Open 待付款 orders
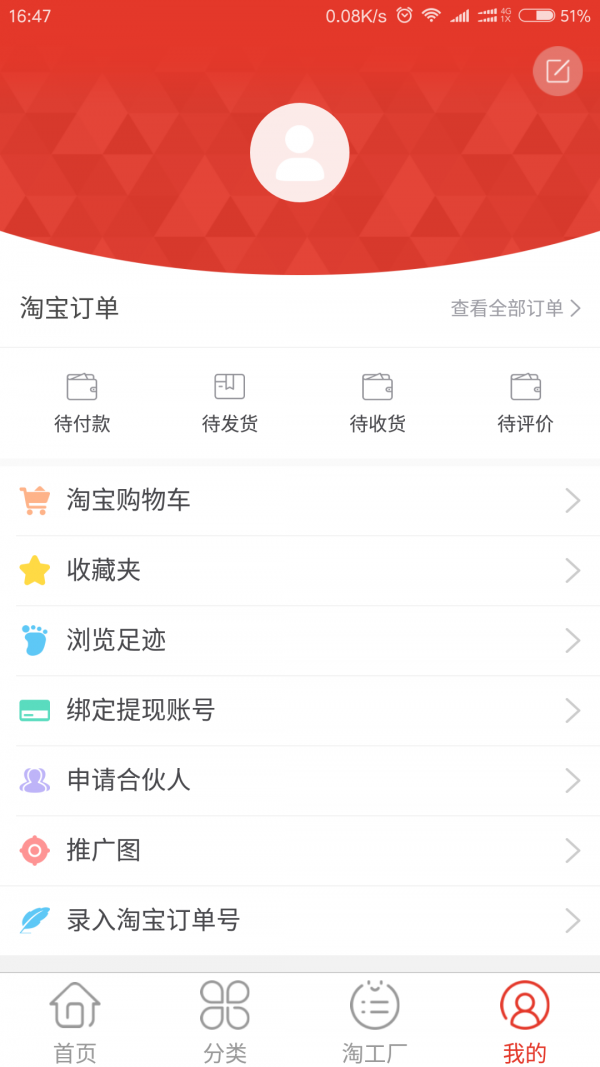This screenshot has width=600, height=1067. [x=82, y=403]
